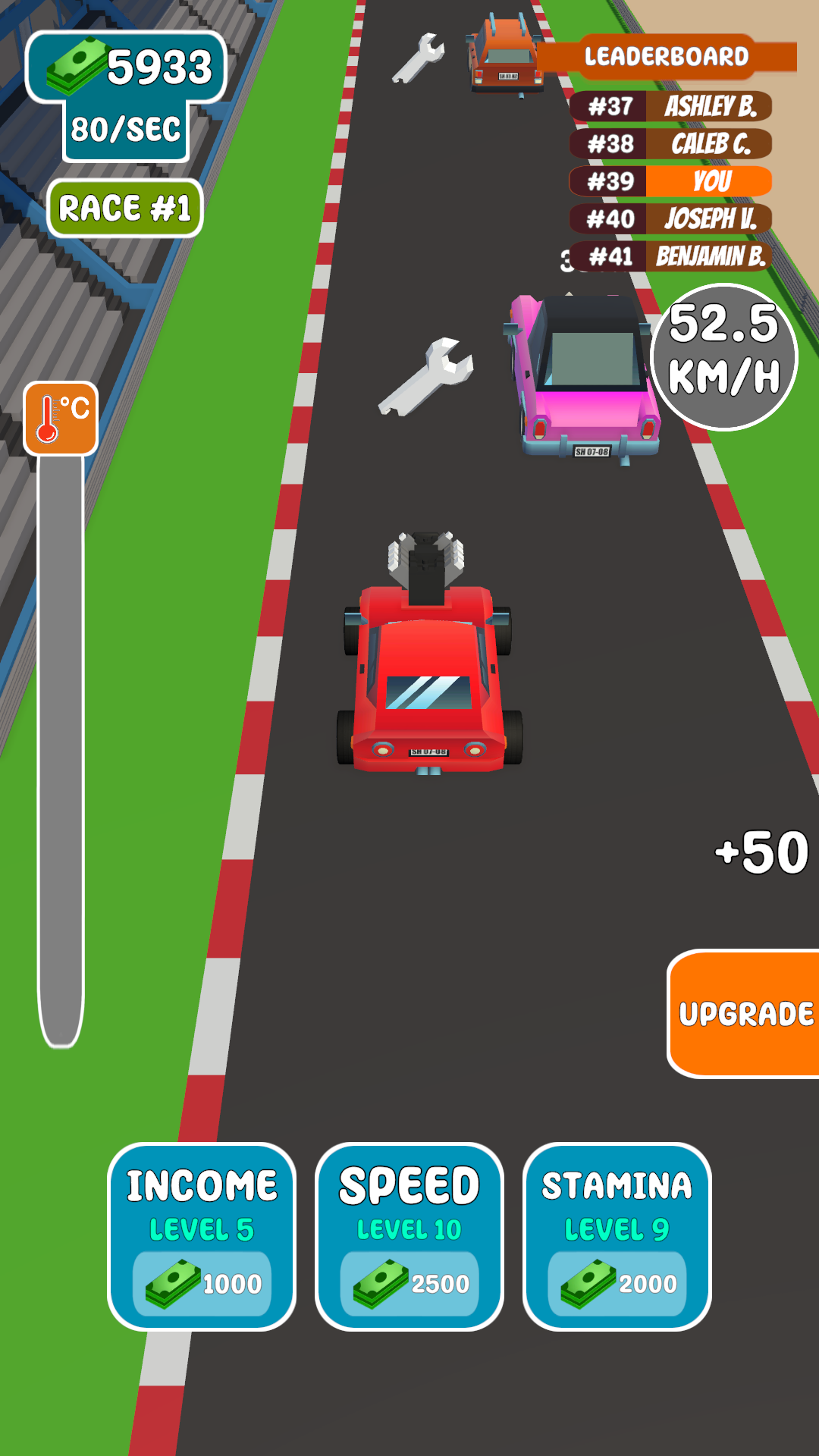This screenshot has height=1456, width=819.
Task: Click Benjamin B. at rank #41
Action: (x=673, y=258)
